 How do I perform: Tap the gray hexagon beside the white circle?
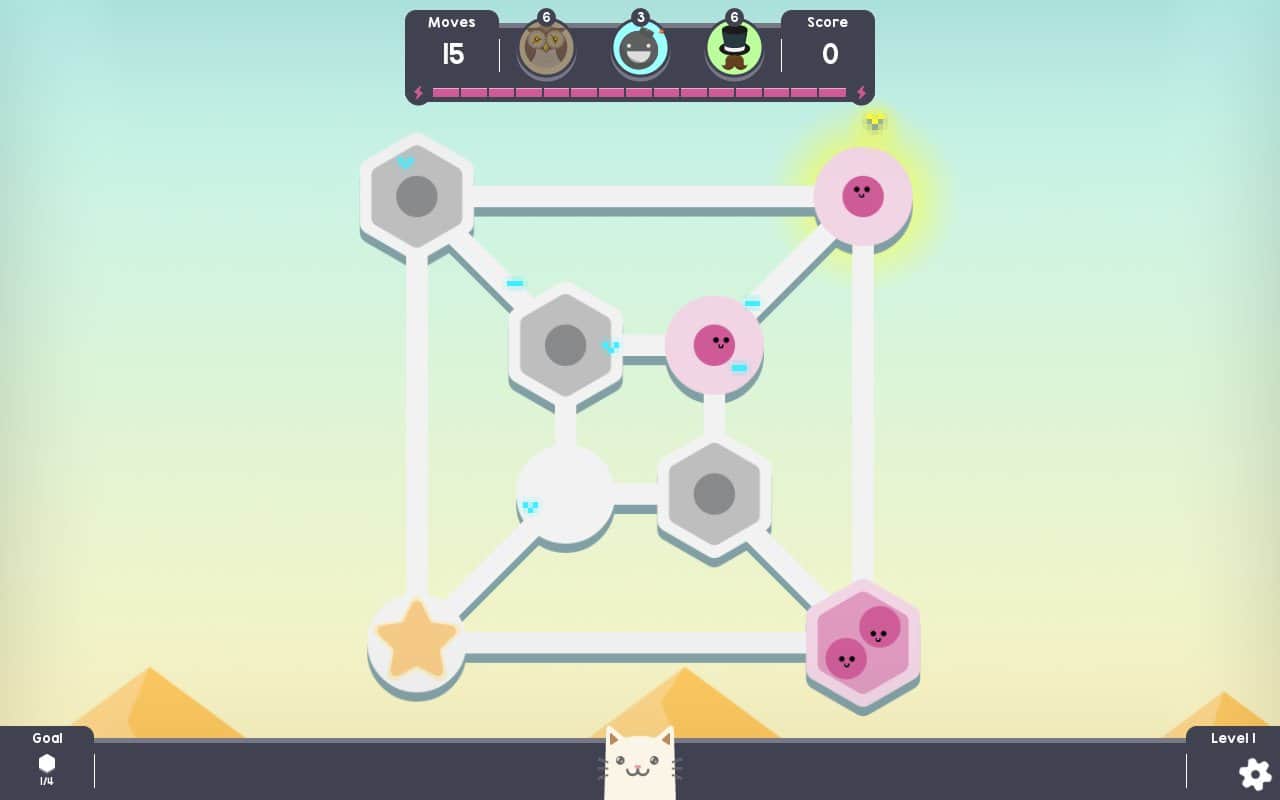click(x=714, y=493)
